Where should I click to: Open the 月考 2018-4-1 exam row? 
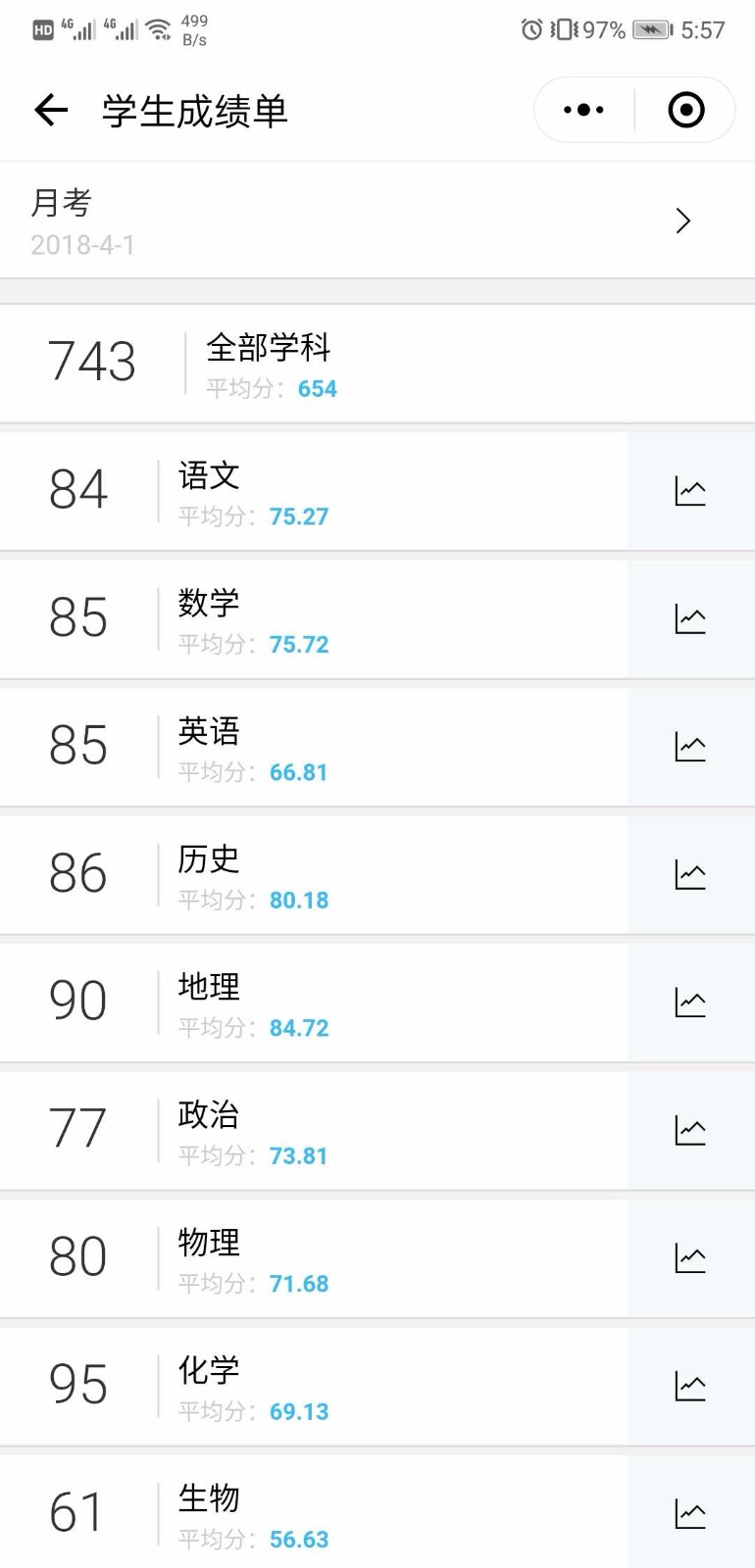[377, 220]
